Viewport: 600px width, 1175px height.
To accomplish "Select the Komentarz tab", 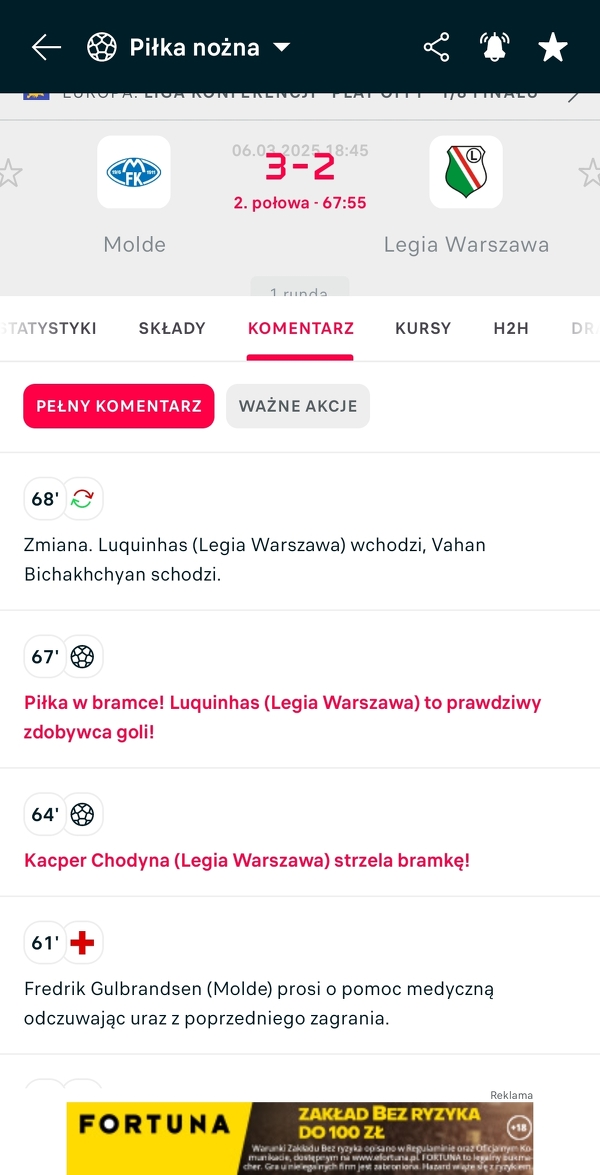I will [301, 328].
